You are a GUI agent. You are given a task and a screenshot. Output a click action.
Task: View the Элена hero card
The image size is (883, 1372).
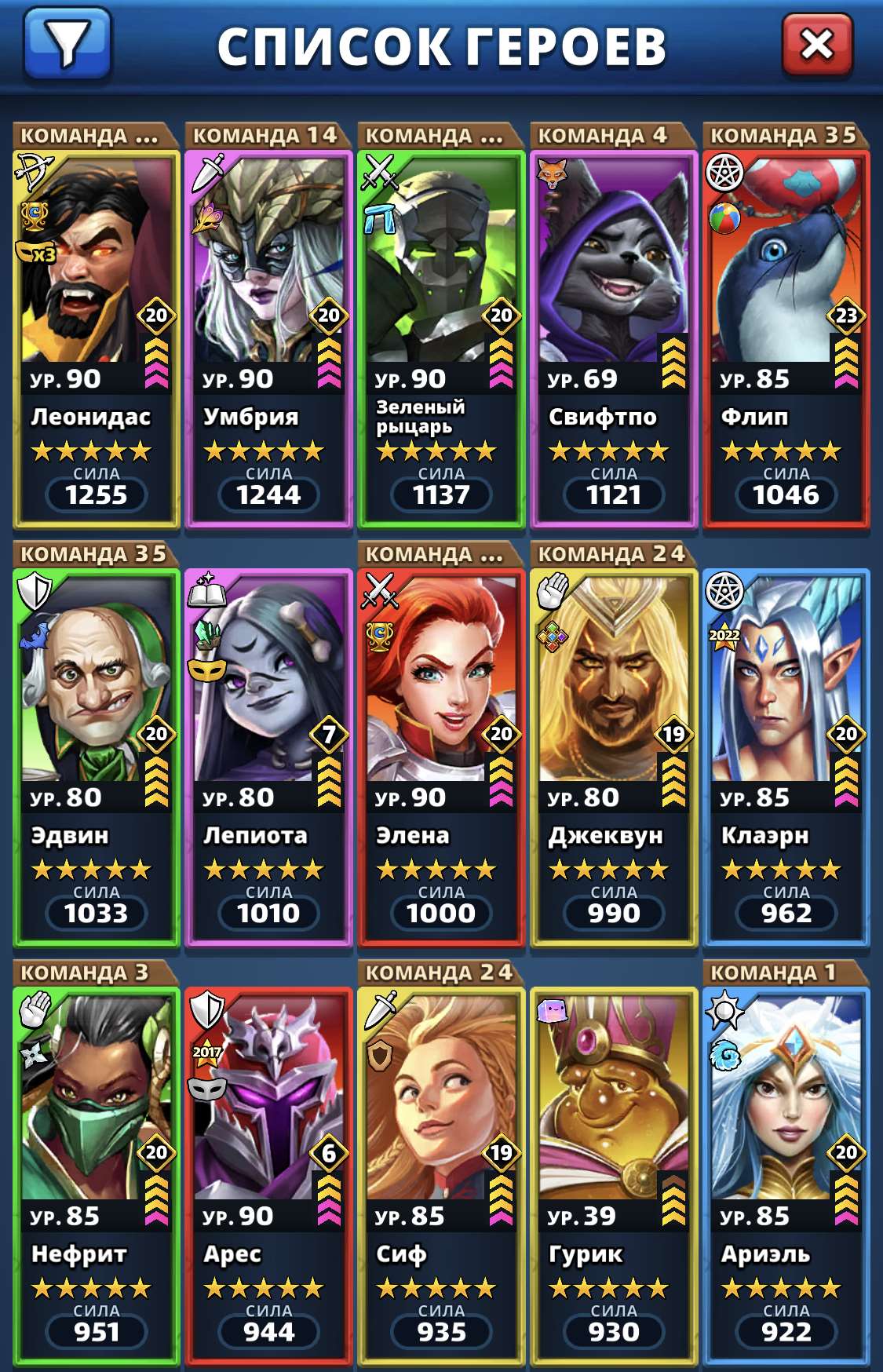tap(441, 756)
